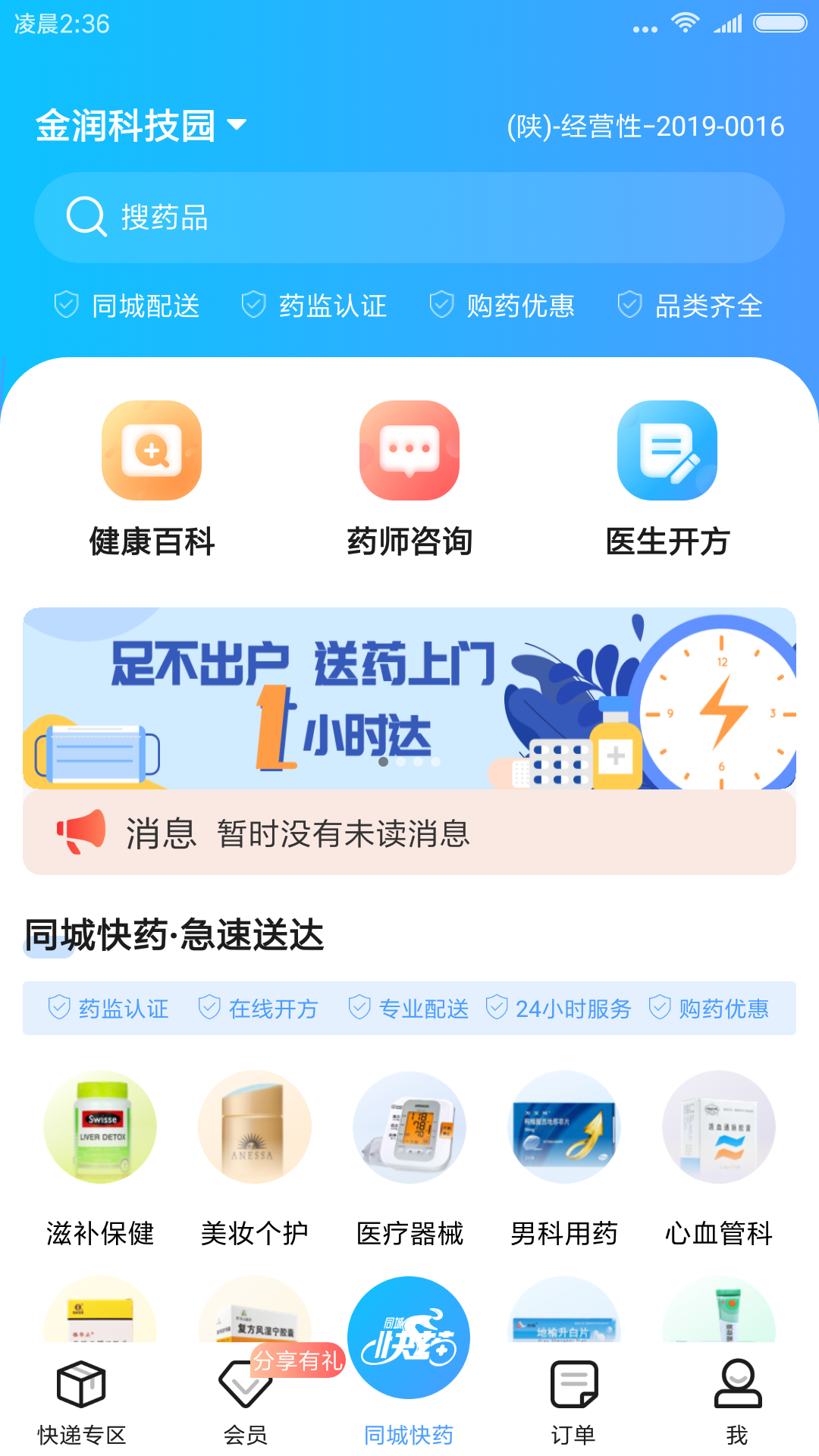The height and width of the screenshot is (1456, 819).
Task: Open the 订单 orders tab
Action: tap(573, 1401)
